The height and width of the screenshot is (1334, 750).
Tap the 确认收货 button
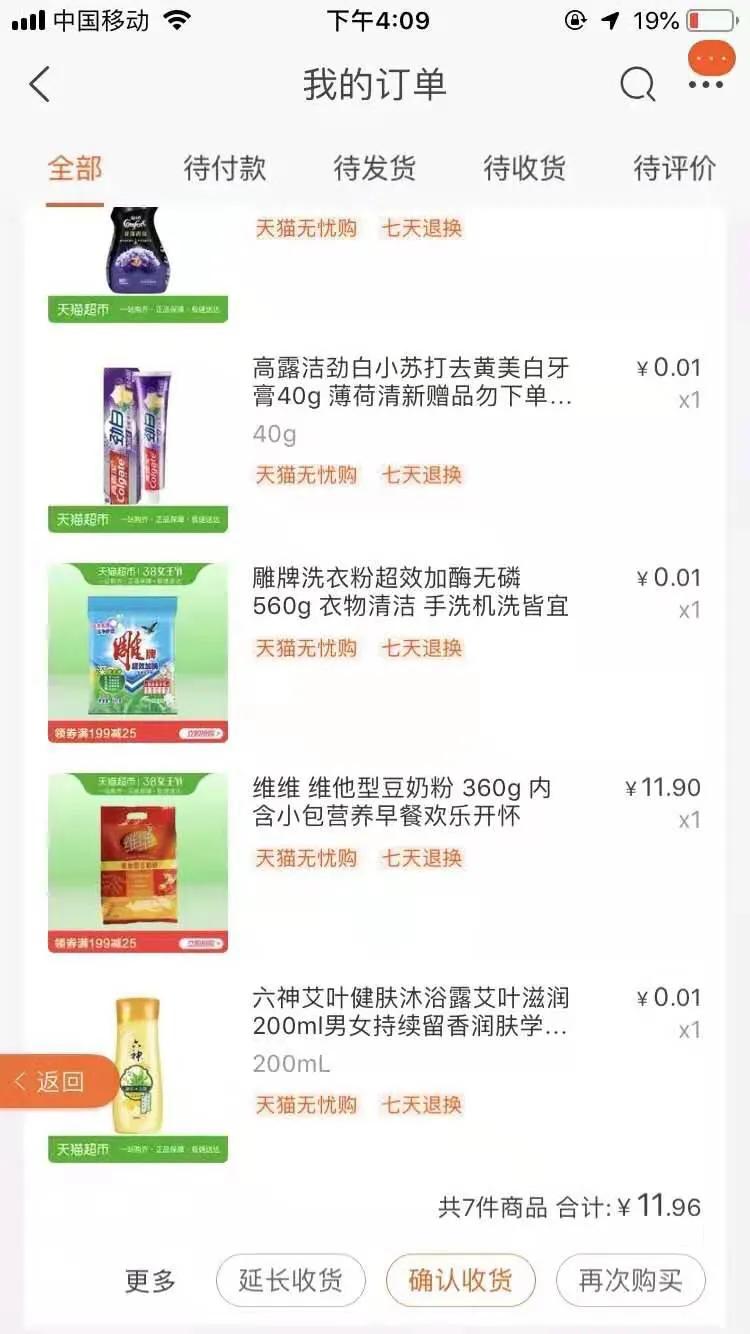click(x=460, y=1281)
